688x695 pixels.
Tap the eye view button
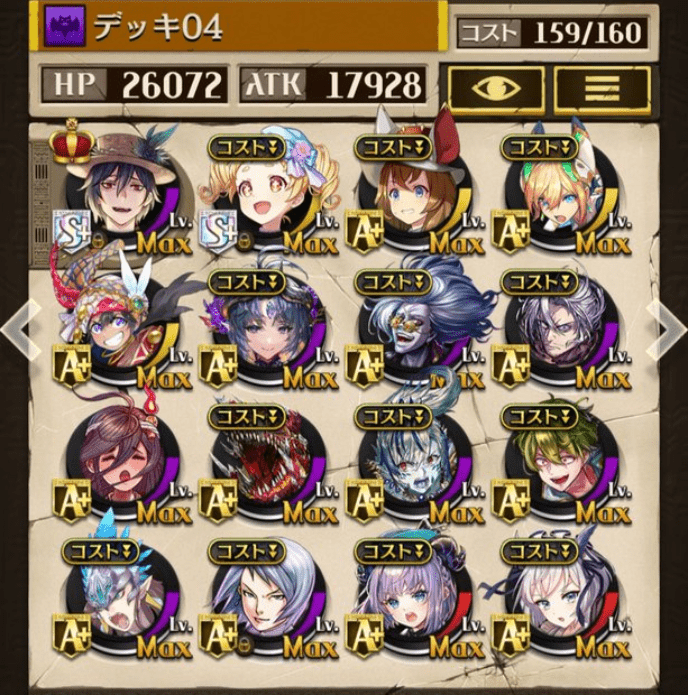[495, 88]
